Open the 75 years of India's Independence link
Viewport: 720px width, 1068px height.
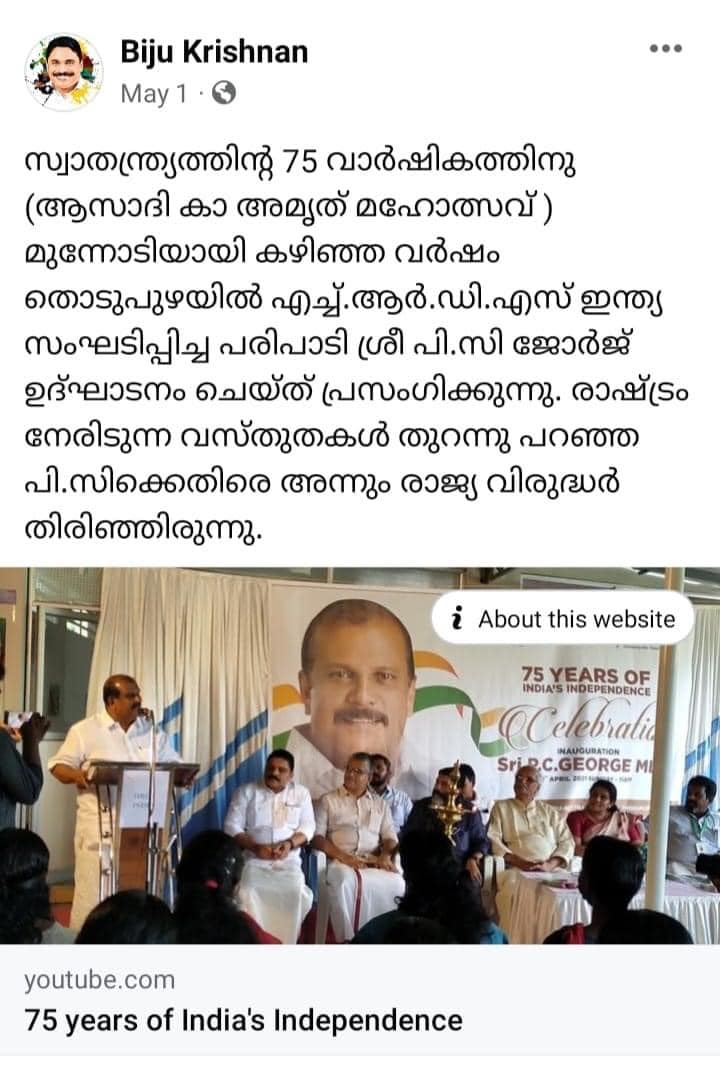click(244, 1021)
